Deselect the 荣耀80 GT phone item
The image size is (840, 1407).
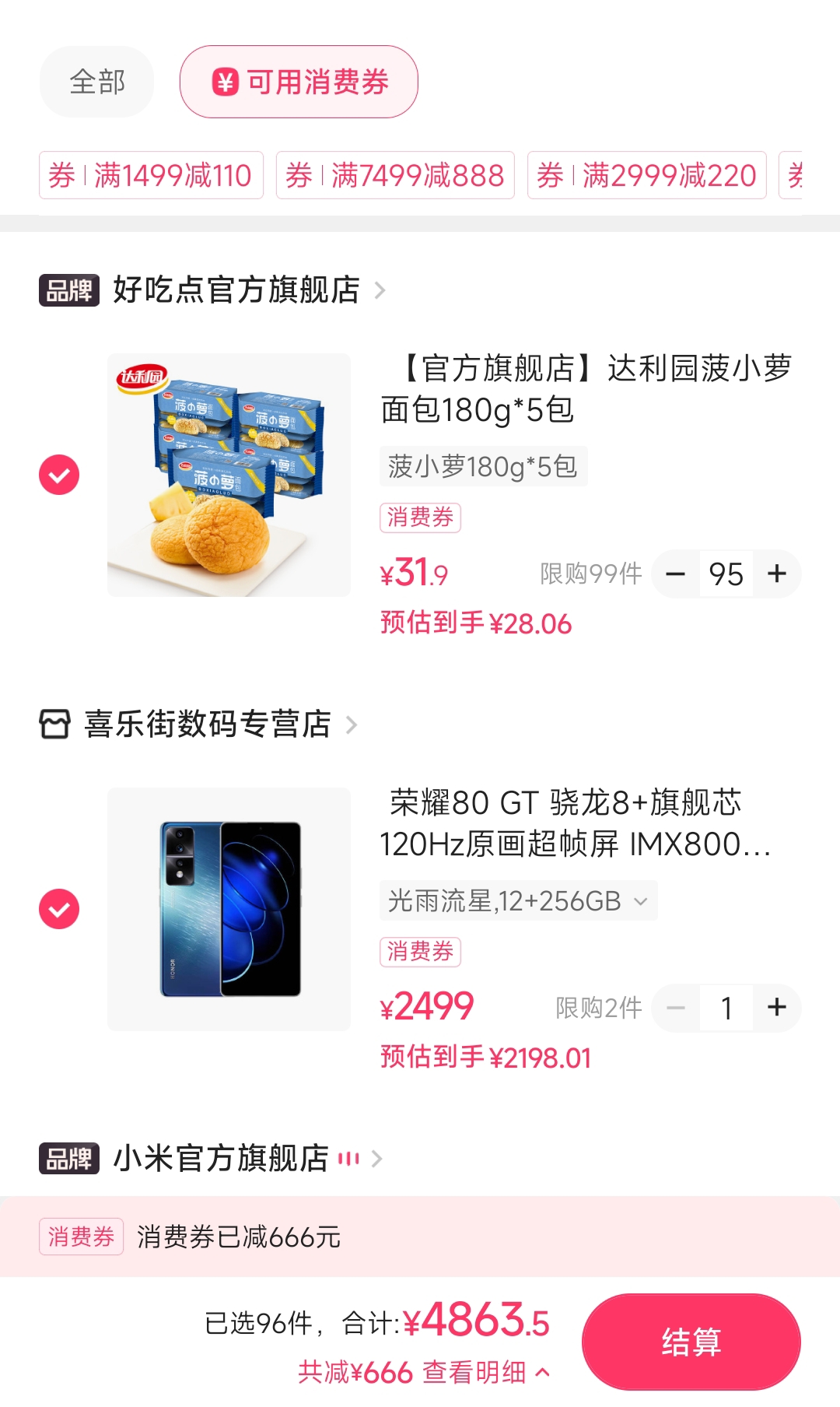pos(58,908)
